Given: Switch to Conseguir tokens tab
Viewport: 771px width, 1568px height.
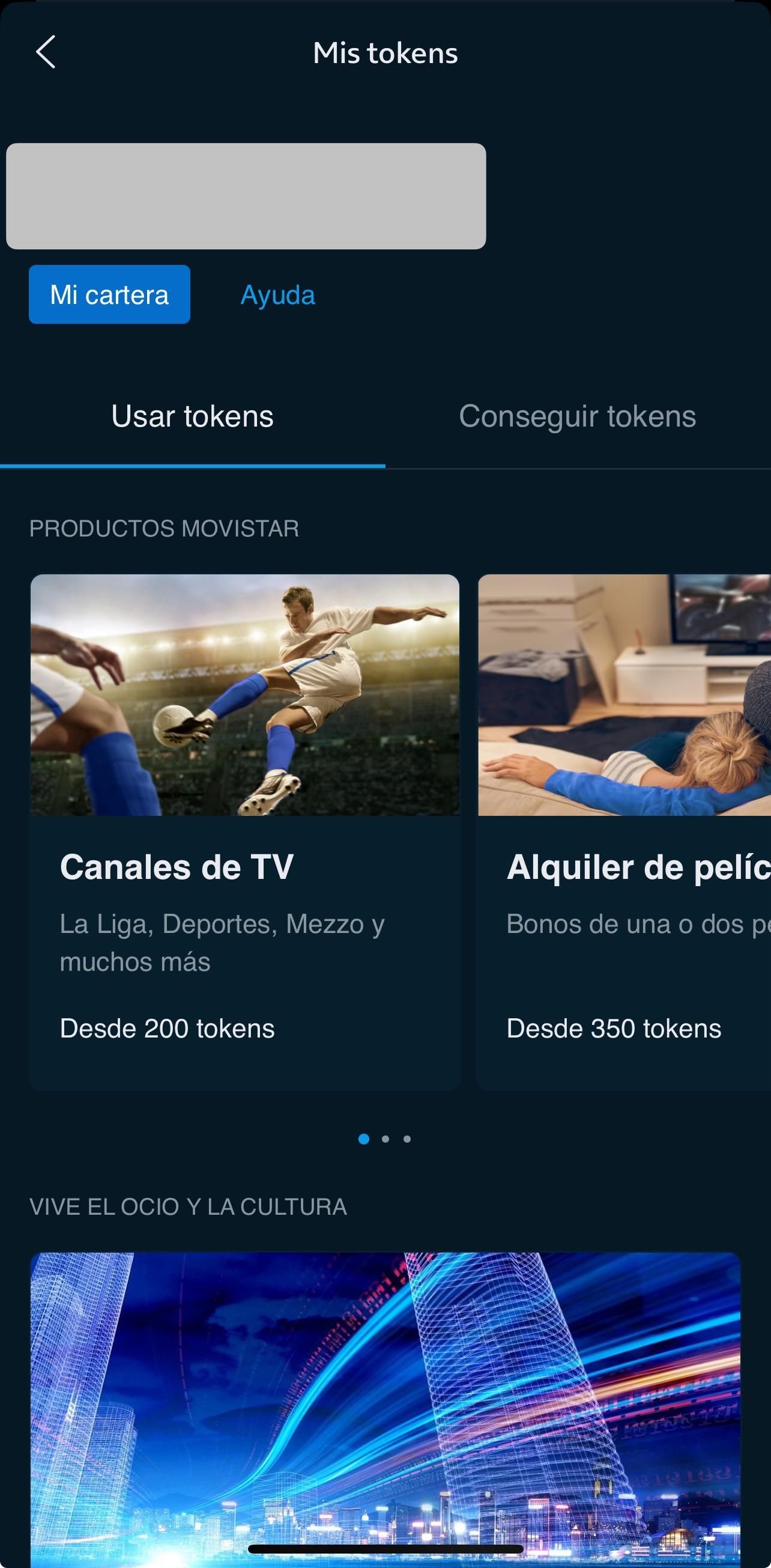Looking at the screenshot, I should [x=577, y=417].
